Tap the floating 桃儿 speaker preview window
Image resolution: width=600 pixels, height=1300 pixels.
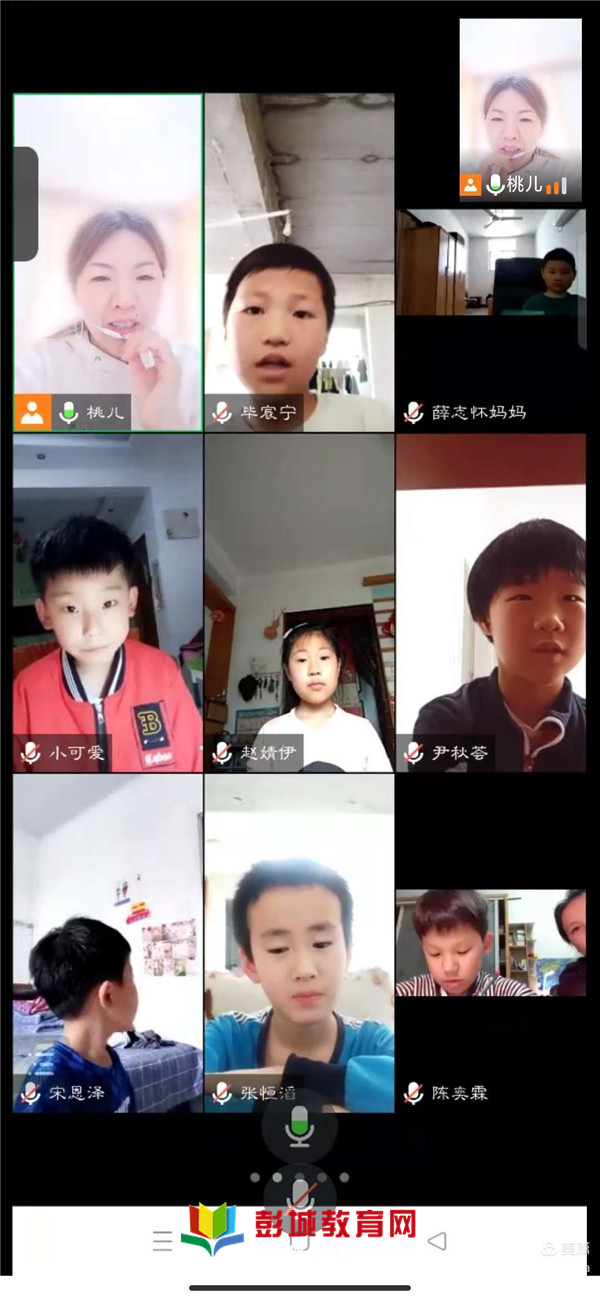click(x=520, y=108)
